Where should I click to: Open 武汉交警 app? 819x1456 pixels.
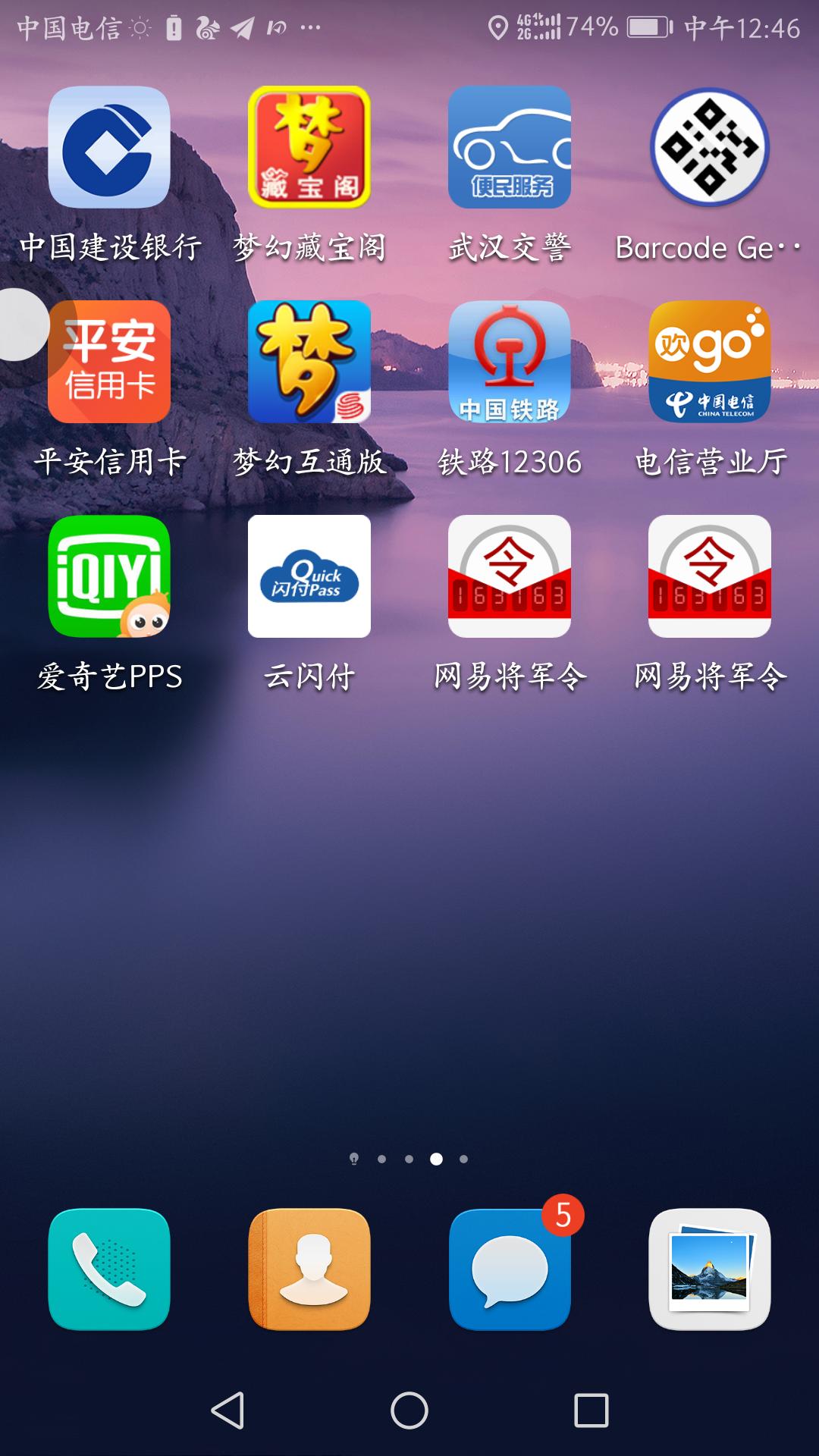[510, 147]
